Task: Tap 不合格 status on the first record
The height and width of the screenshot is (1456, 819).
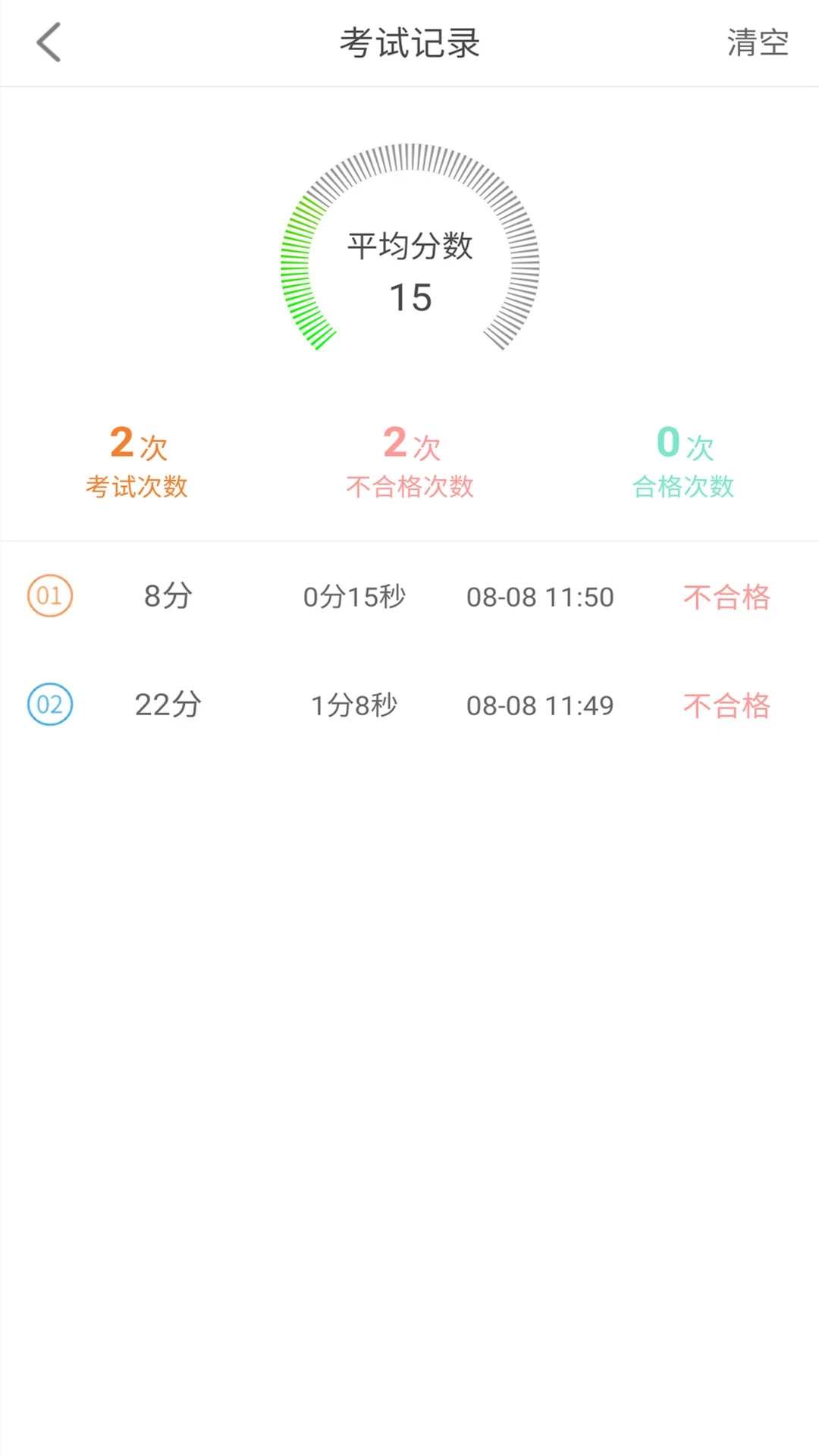Action: [726, 597]
